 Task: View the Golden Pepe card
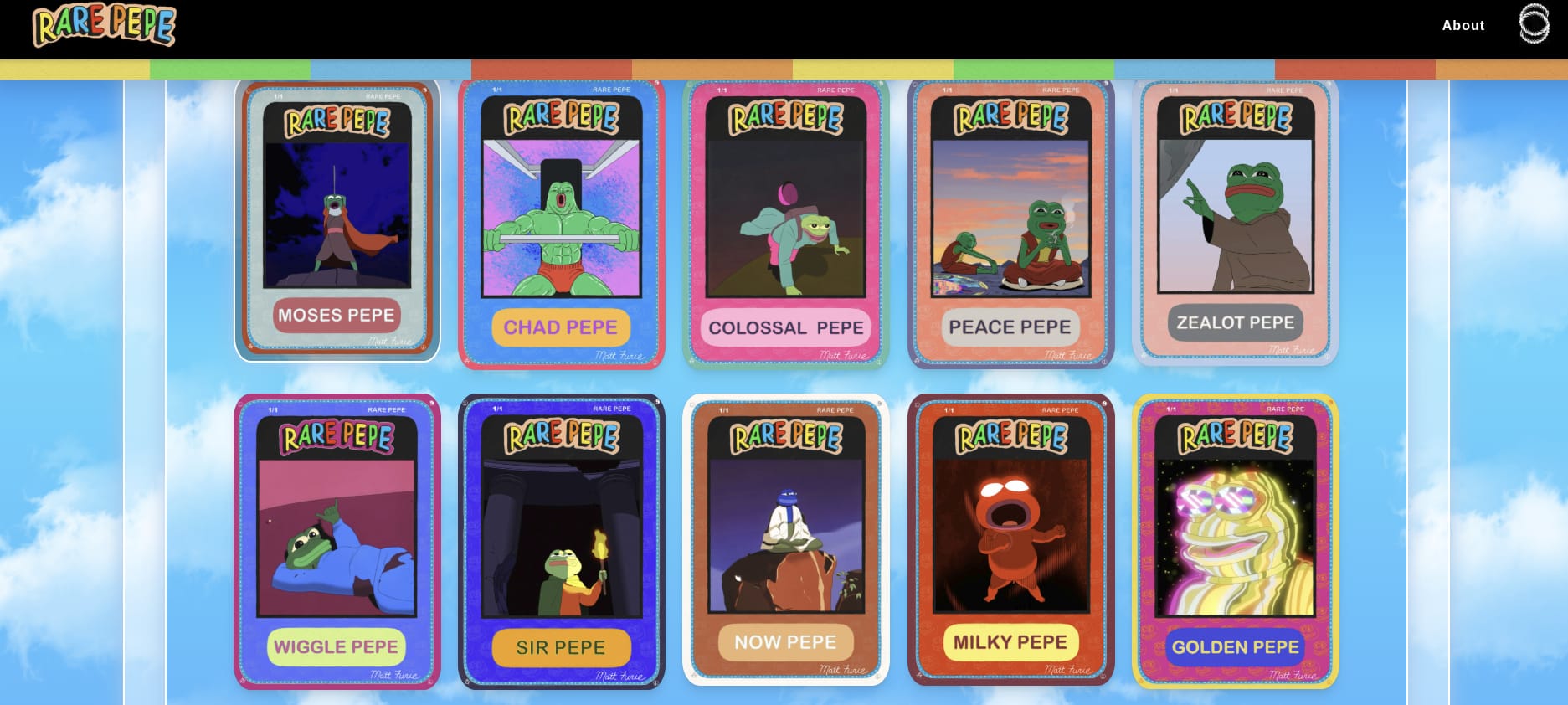click(1235, 541)
